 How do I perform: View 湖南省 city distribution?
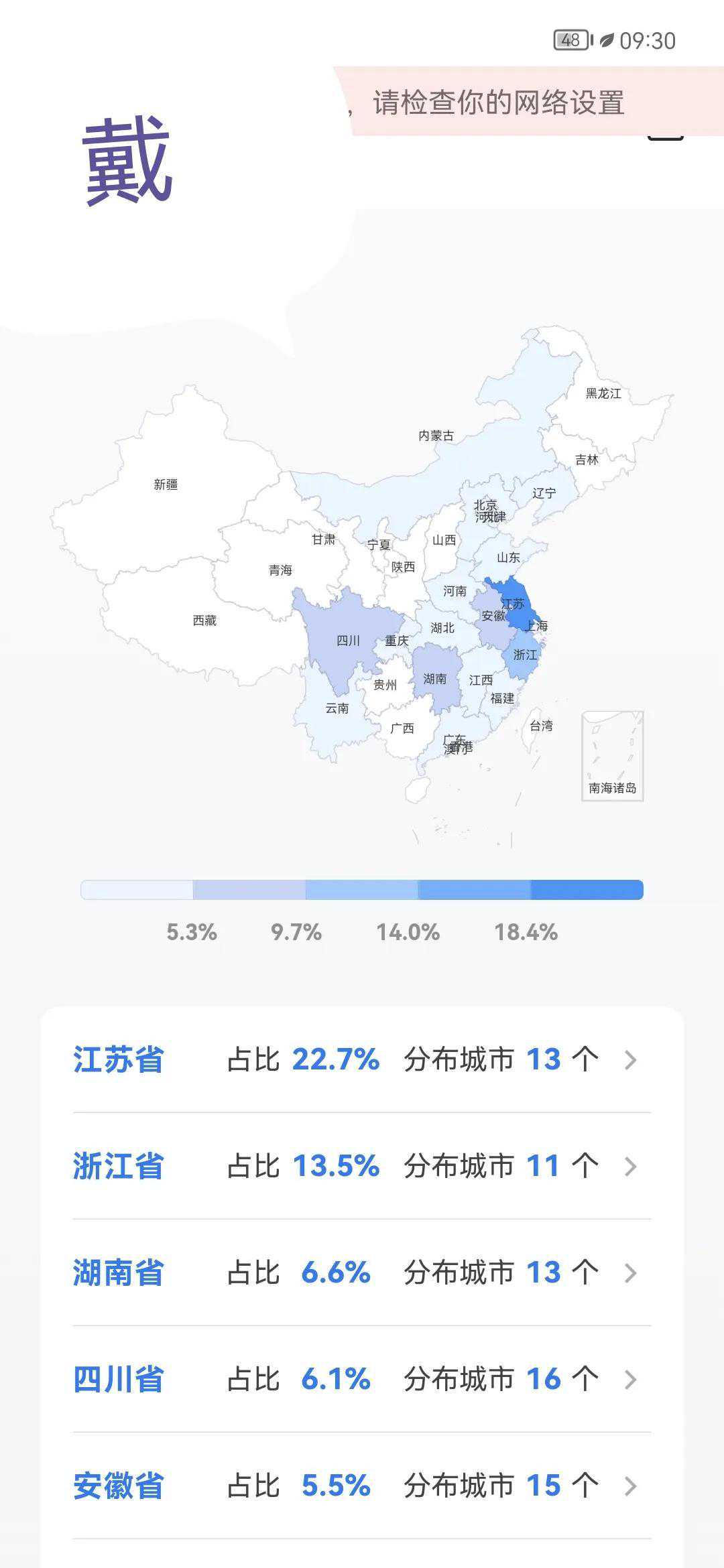362,1272
